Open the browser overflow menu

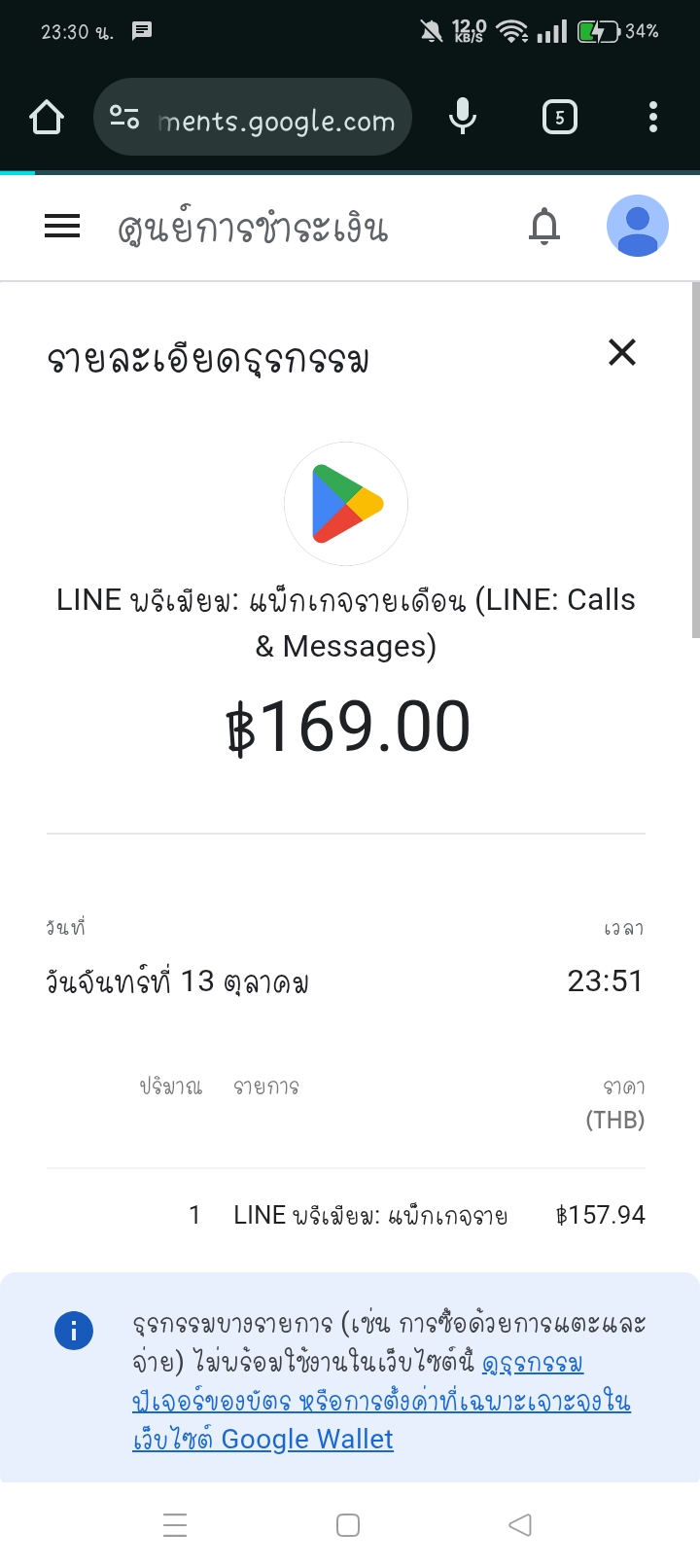click(x=653, y=118)
